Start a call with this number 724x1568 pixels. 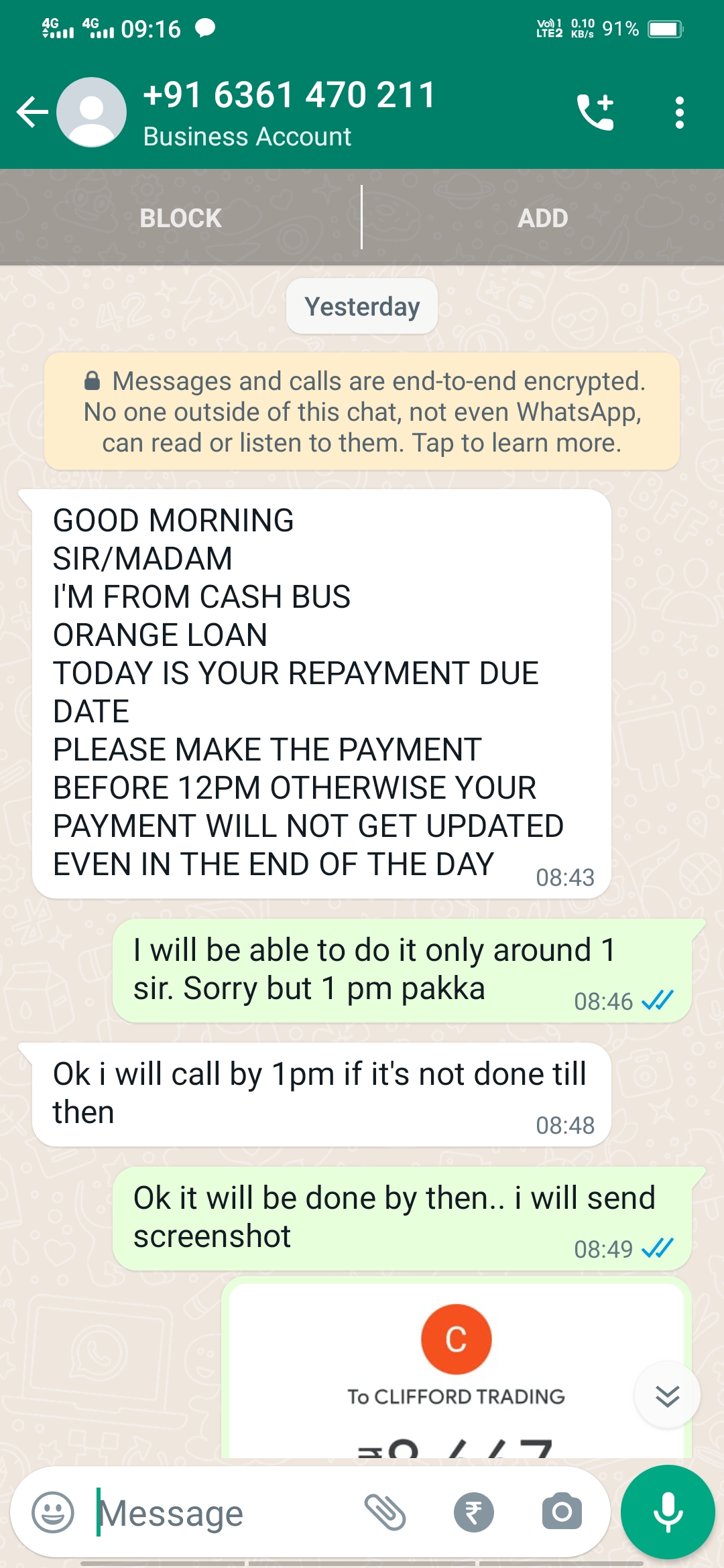[595, 112]
